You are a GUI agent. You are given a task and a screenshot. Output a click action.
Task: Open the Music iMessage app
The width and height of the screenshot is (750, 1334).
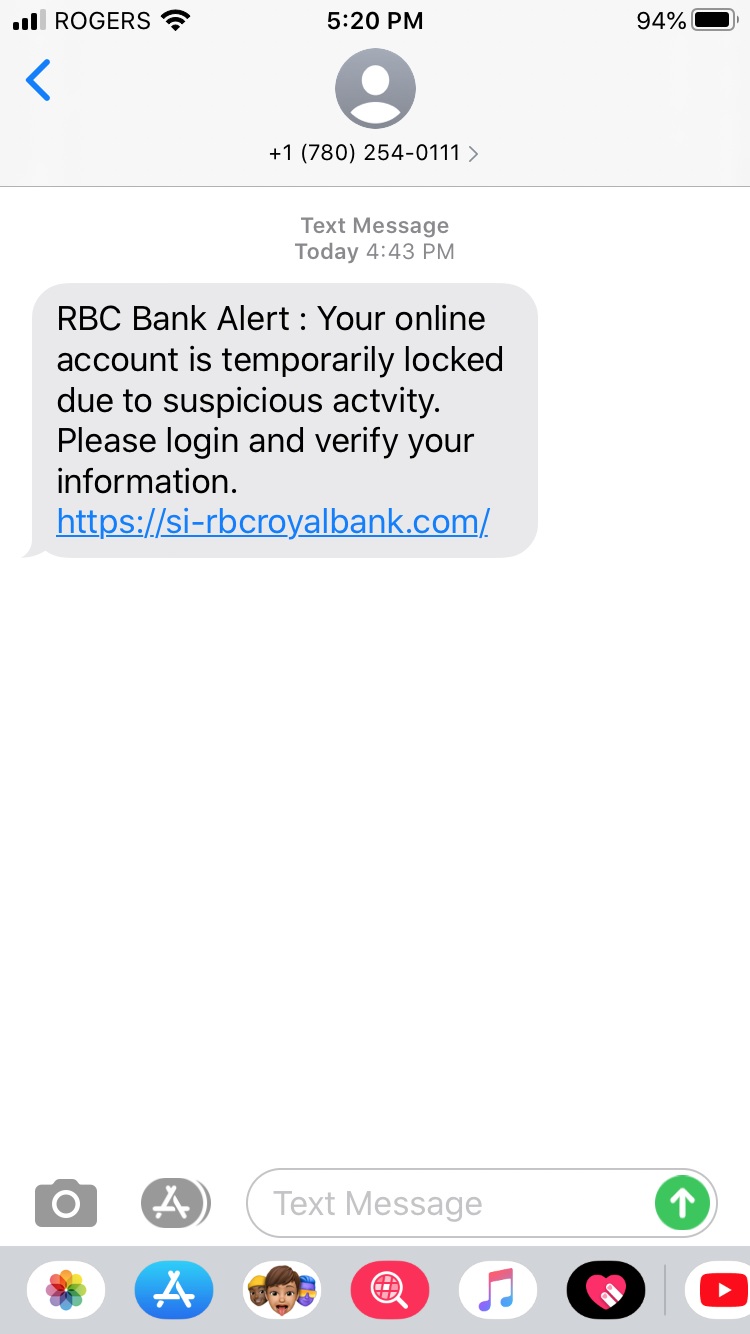point(497,1291)
